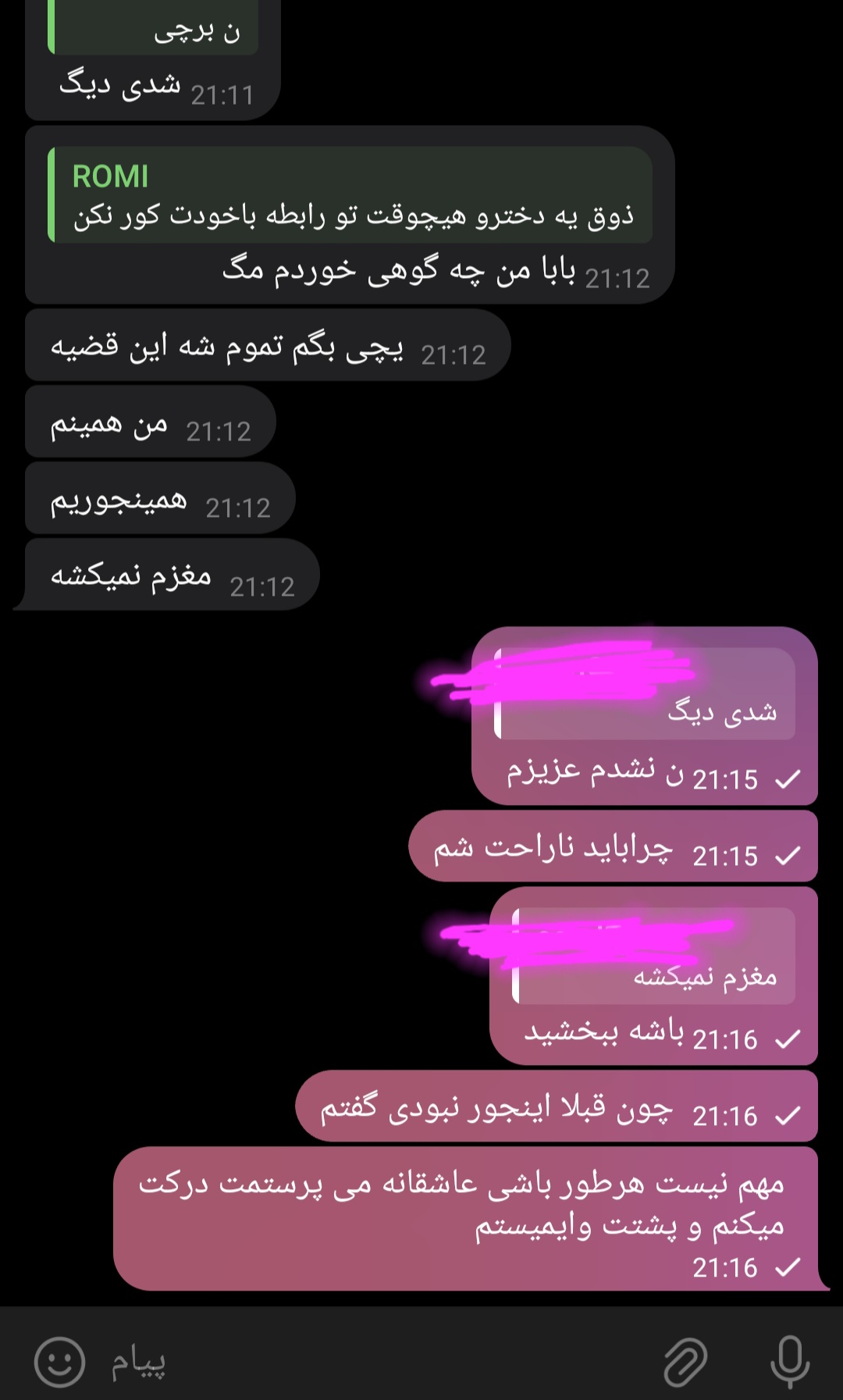The height and width of the screenshot is (1400, 843).
Task: Open quoted reply 'شدی دیگ'
Action: tap(646, 695)
